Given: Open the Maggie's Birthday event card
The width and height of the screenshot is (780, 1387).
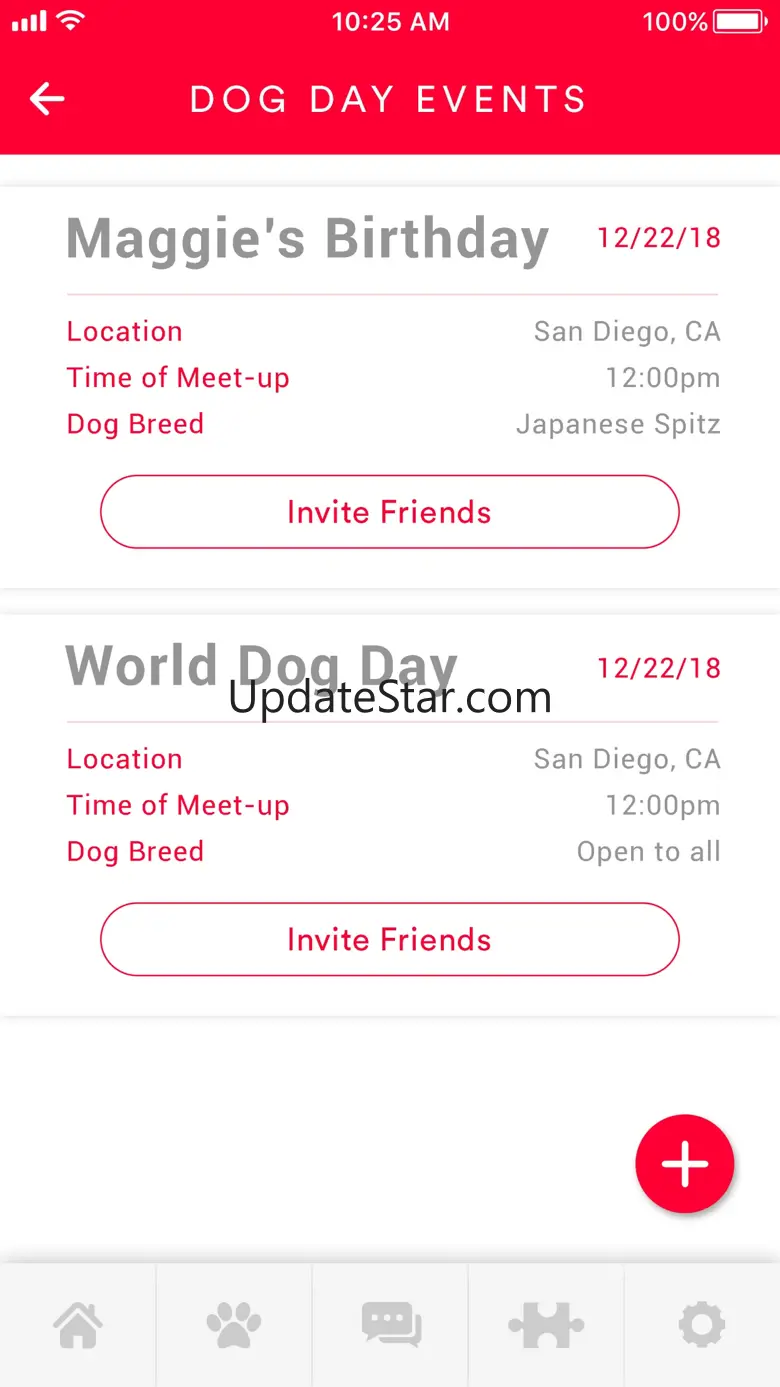Looking at the screenshot, I should tap(307, 240).
